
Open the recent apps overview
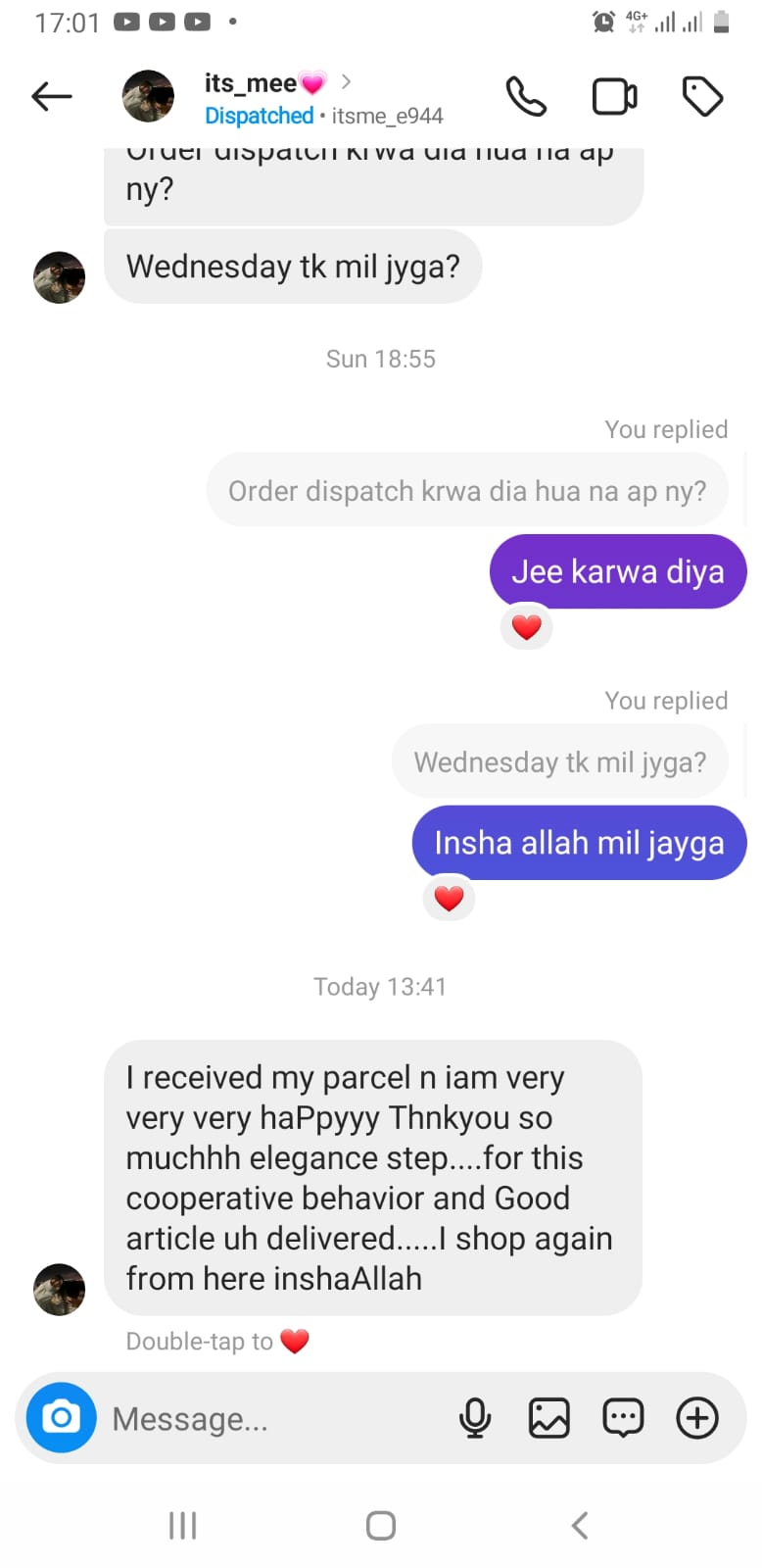click(x=183, y=1525)
